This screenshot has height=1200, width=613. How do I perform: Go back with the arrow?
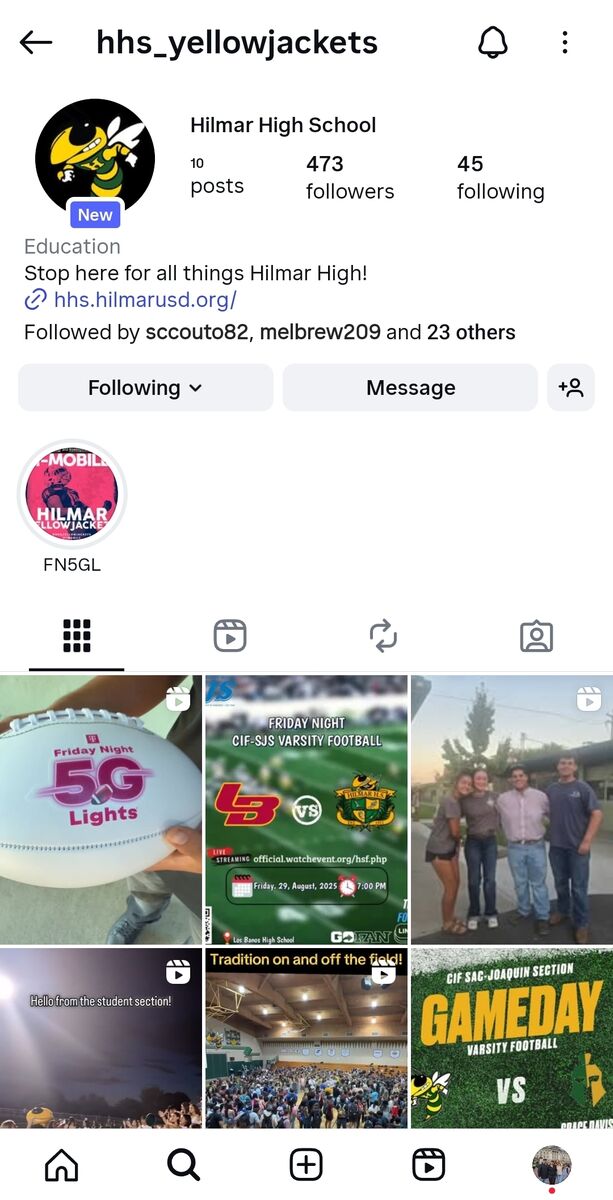[x=36, y=42]
